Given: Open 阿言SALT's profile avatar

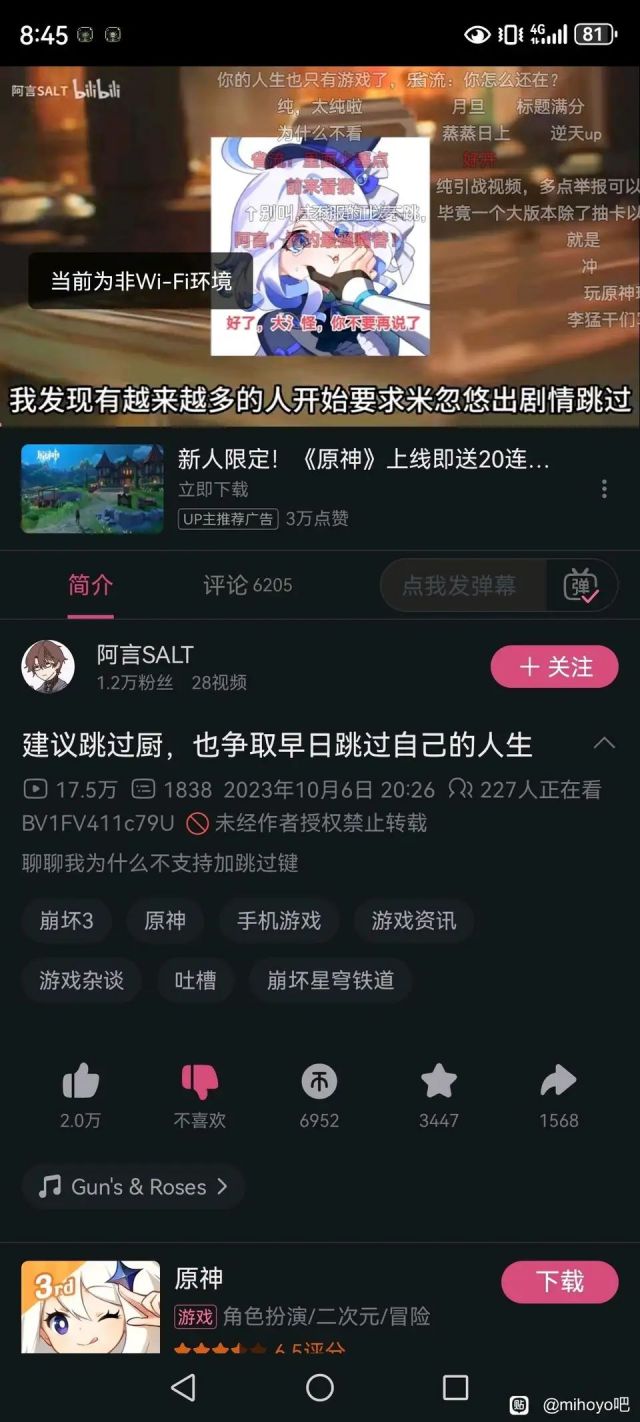Looking at the screenshot, I should point(48,667).
